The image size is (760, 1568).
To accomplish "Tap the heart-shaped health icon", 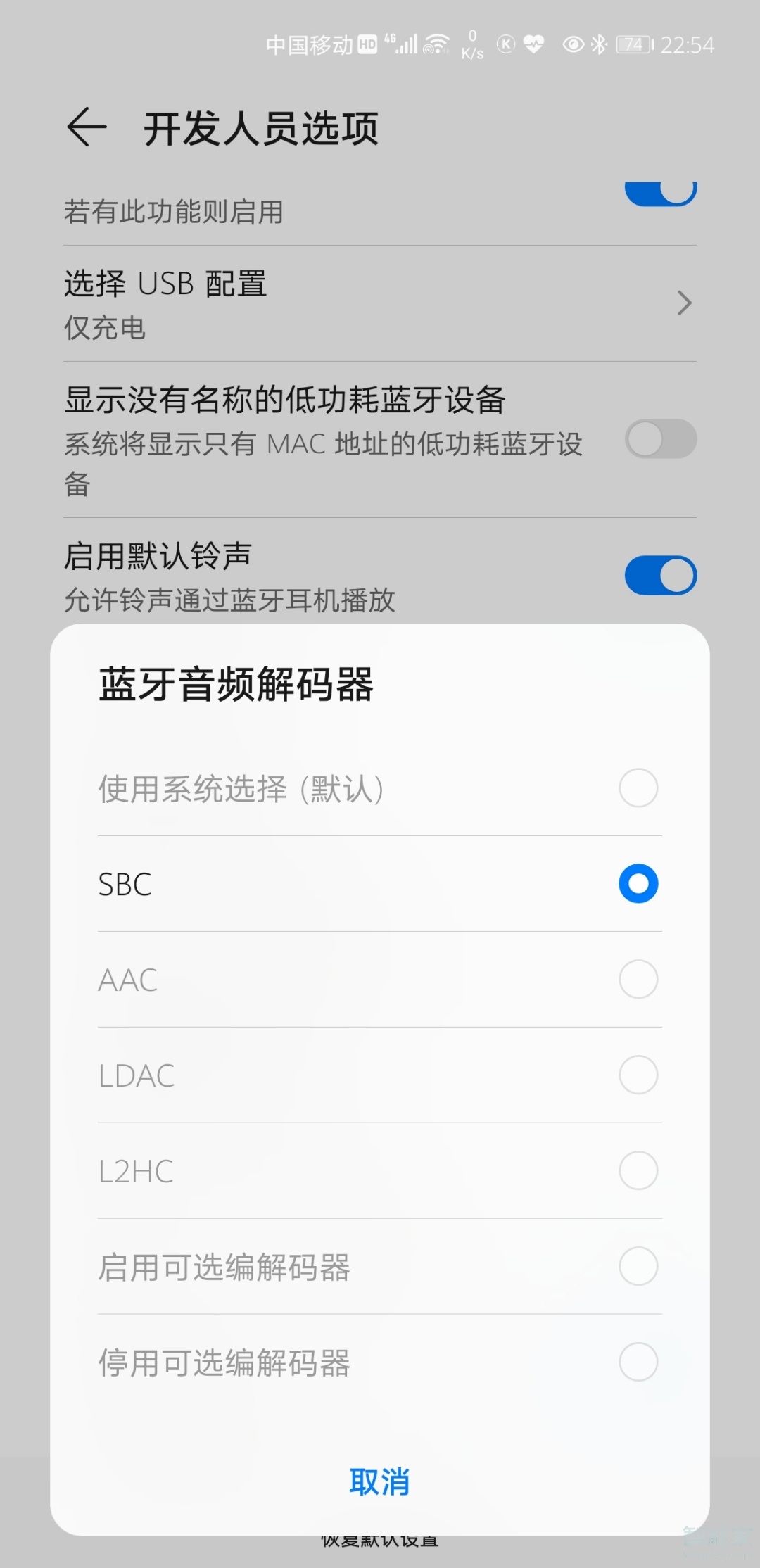I will (534, 44).
